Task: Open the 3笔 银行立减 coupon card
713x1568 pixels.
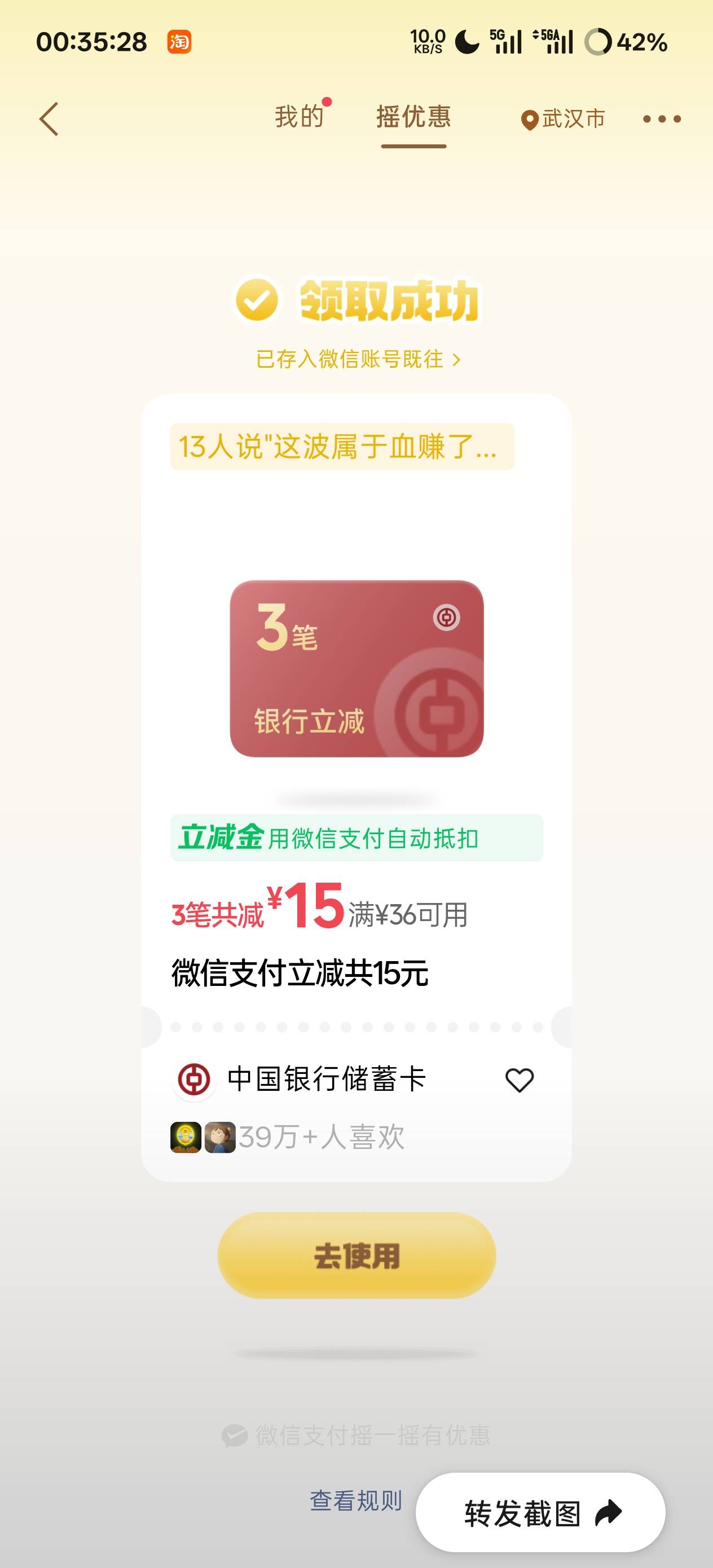Action: tap(357, 668)
